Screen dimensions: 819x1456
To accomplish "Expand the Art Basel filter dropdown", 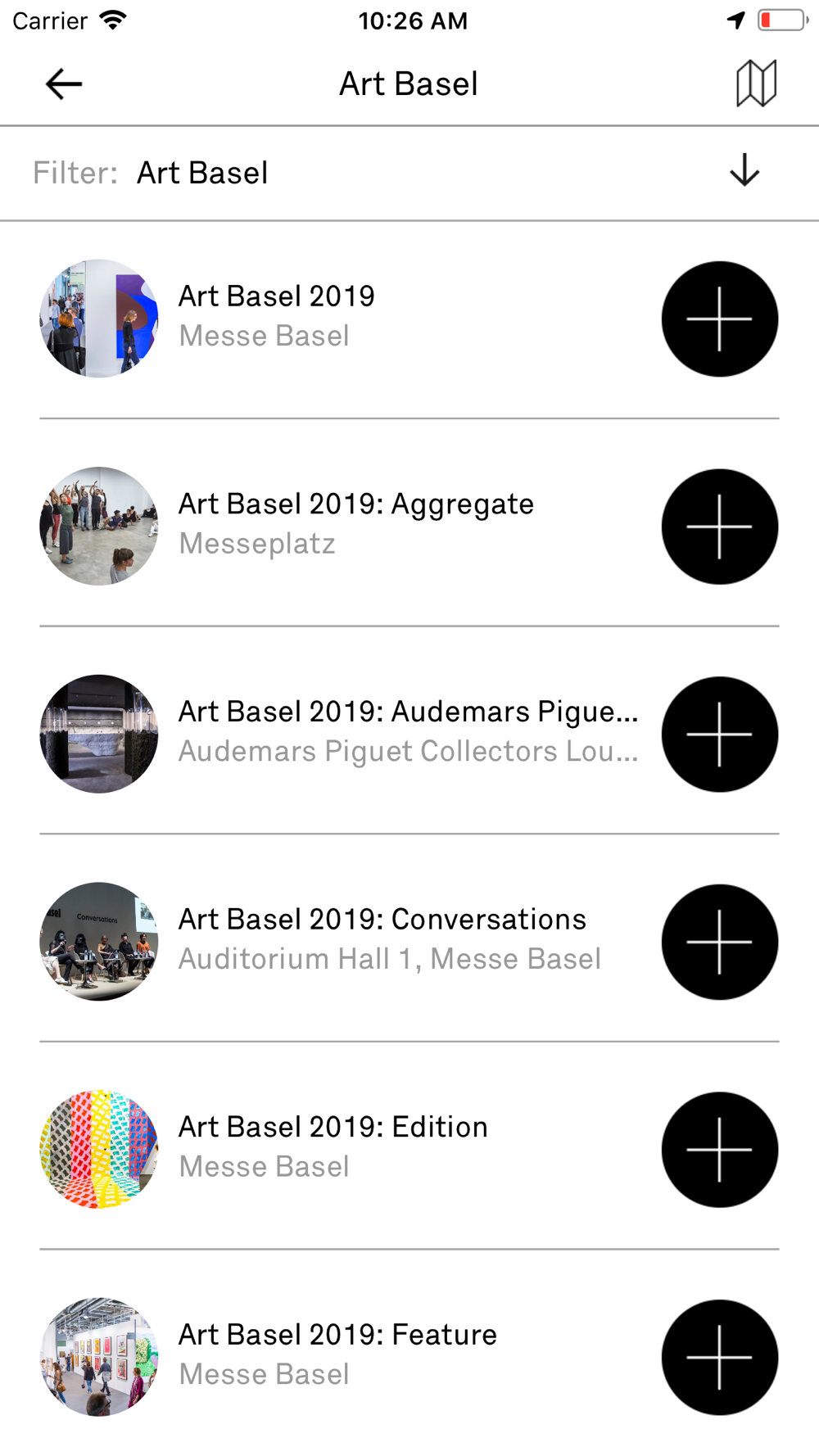I will click(x=744, y=171).
